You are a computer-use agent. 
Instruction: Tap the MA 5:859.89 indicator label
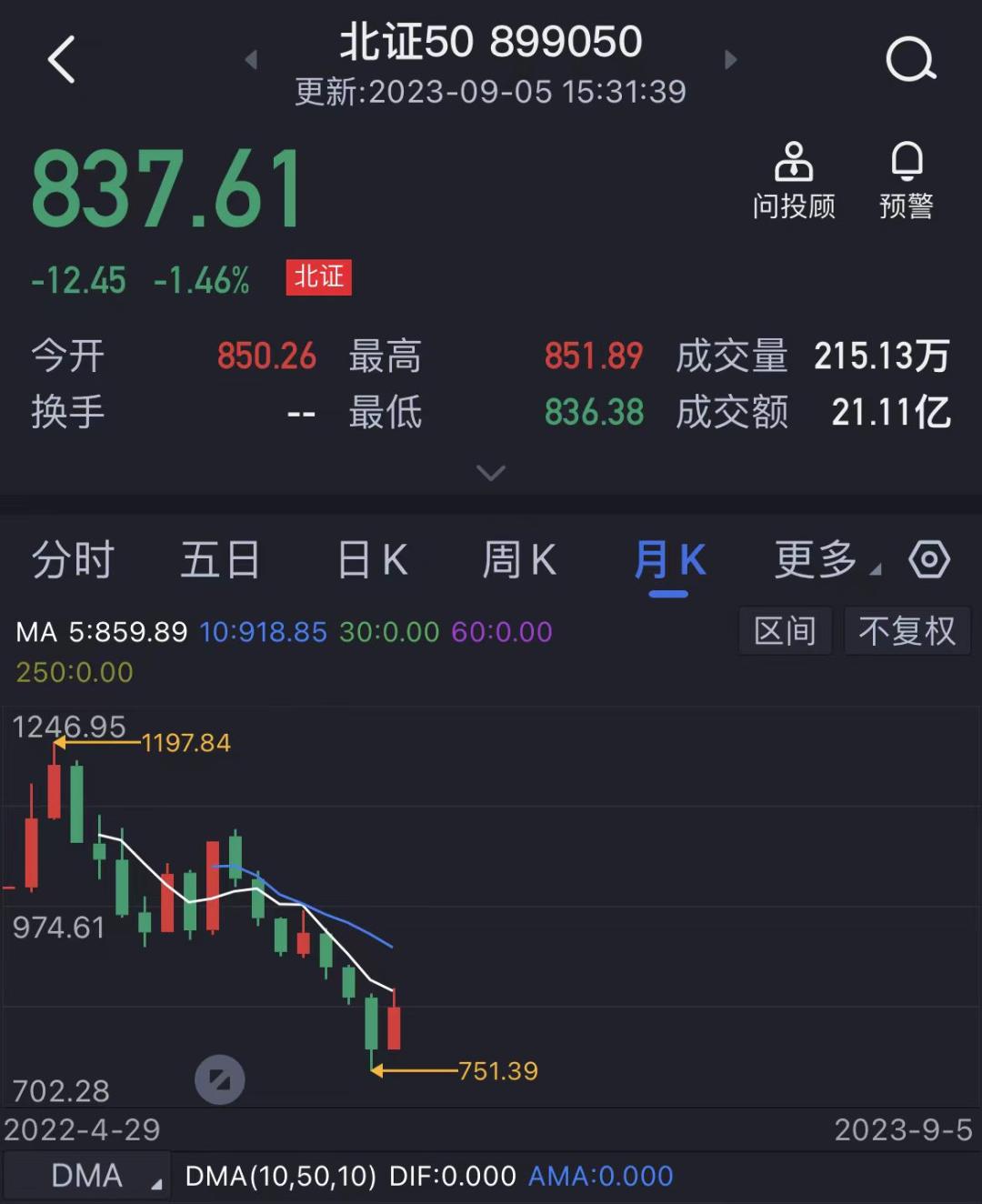100,630
